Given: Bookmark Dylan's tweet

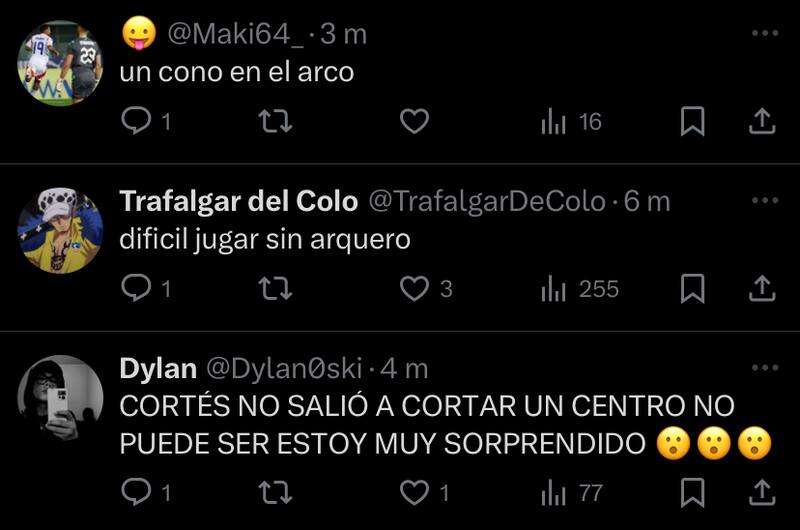Looking at the screenshot, I should (692, 492).
